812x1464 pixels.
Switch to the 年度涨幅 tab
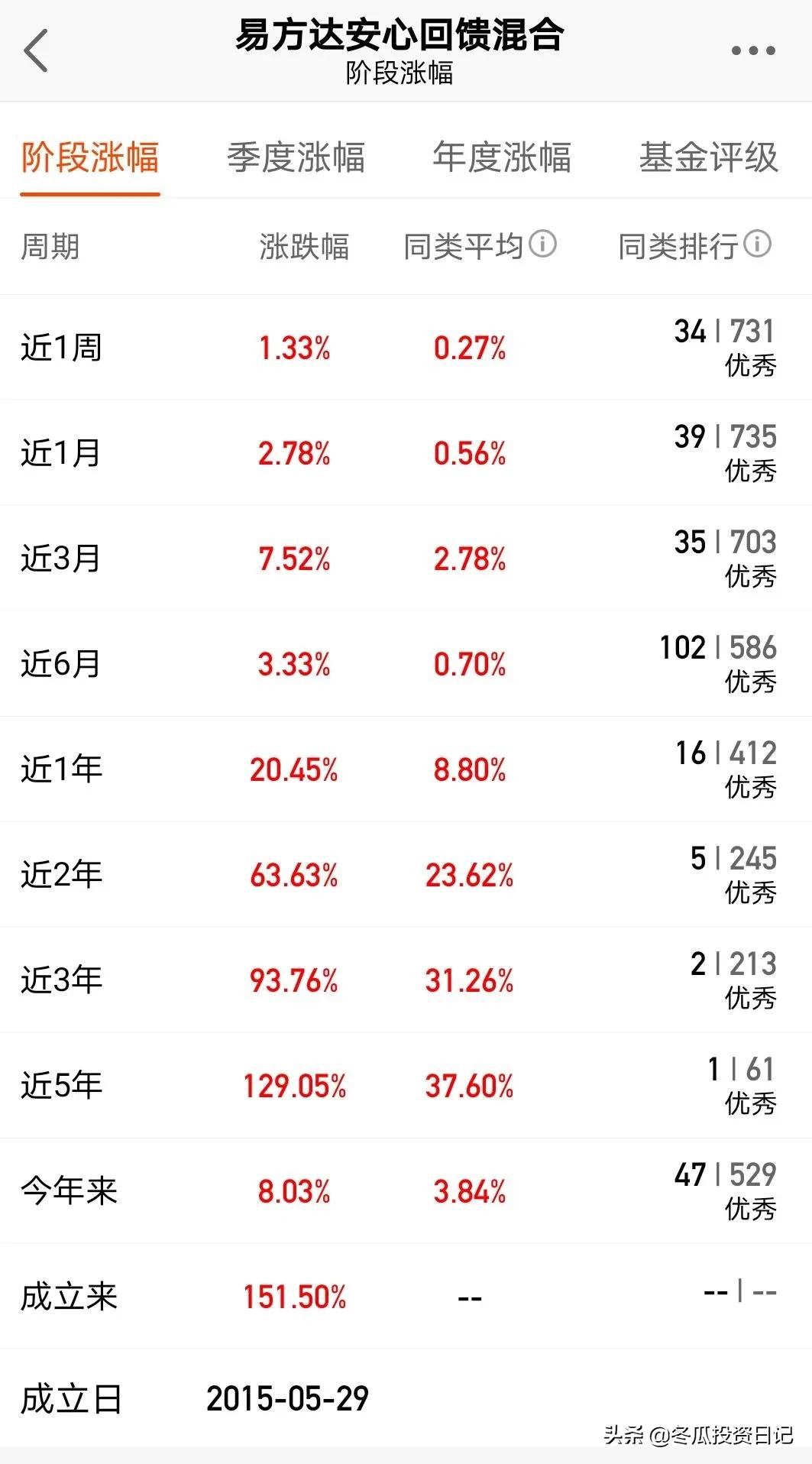(503, 158)
